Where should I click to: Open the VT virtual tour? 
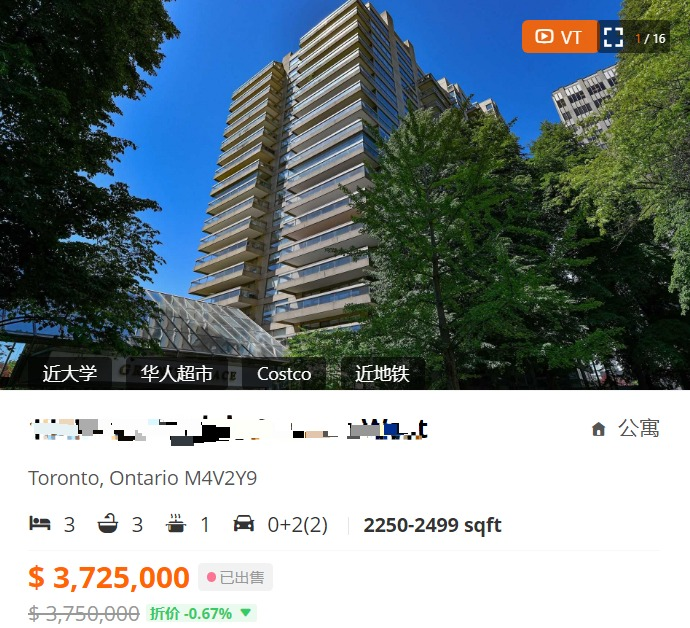coord(559,37)
